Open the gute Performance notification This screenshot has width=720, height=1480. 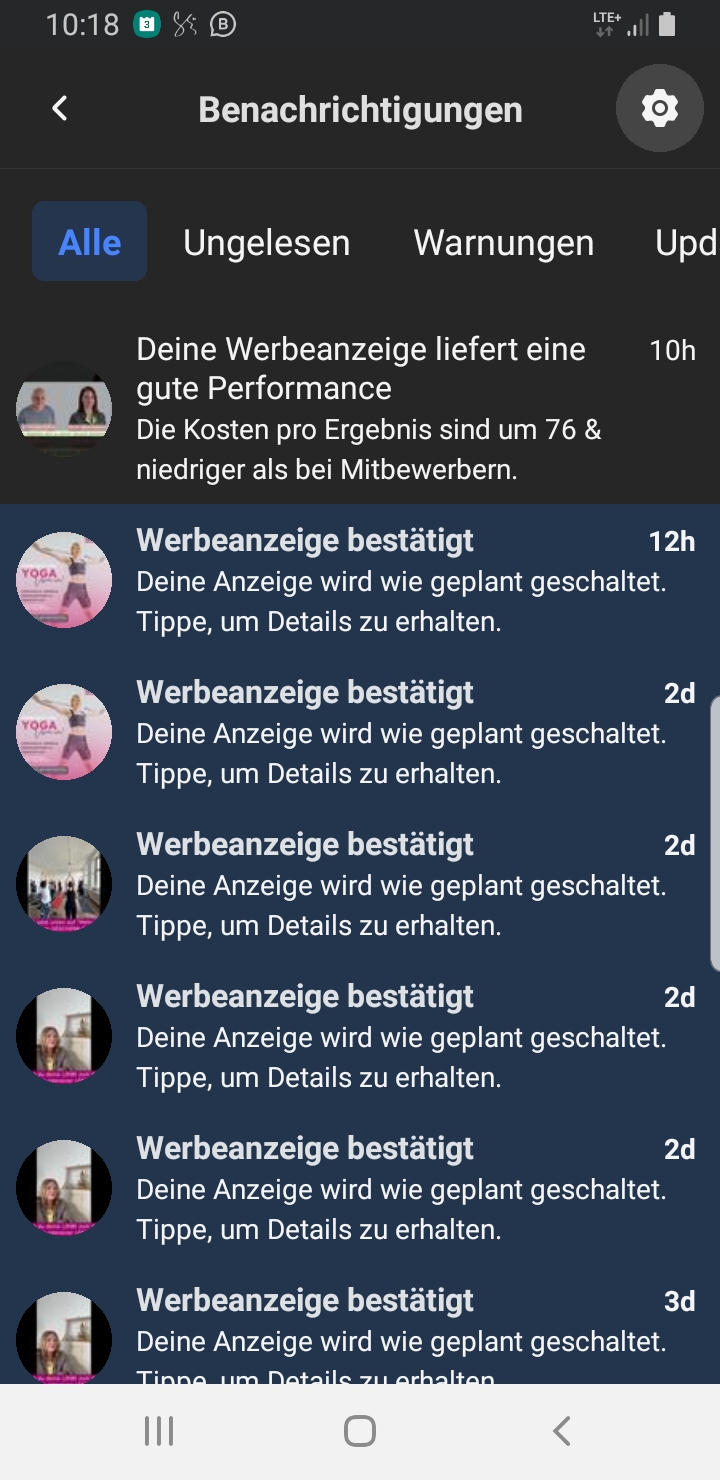[x=360, y=409]
